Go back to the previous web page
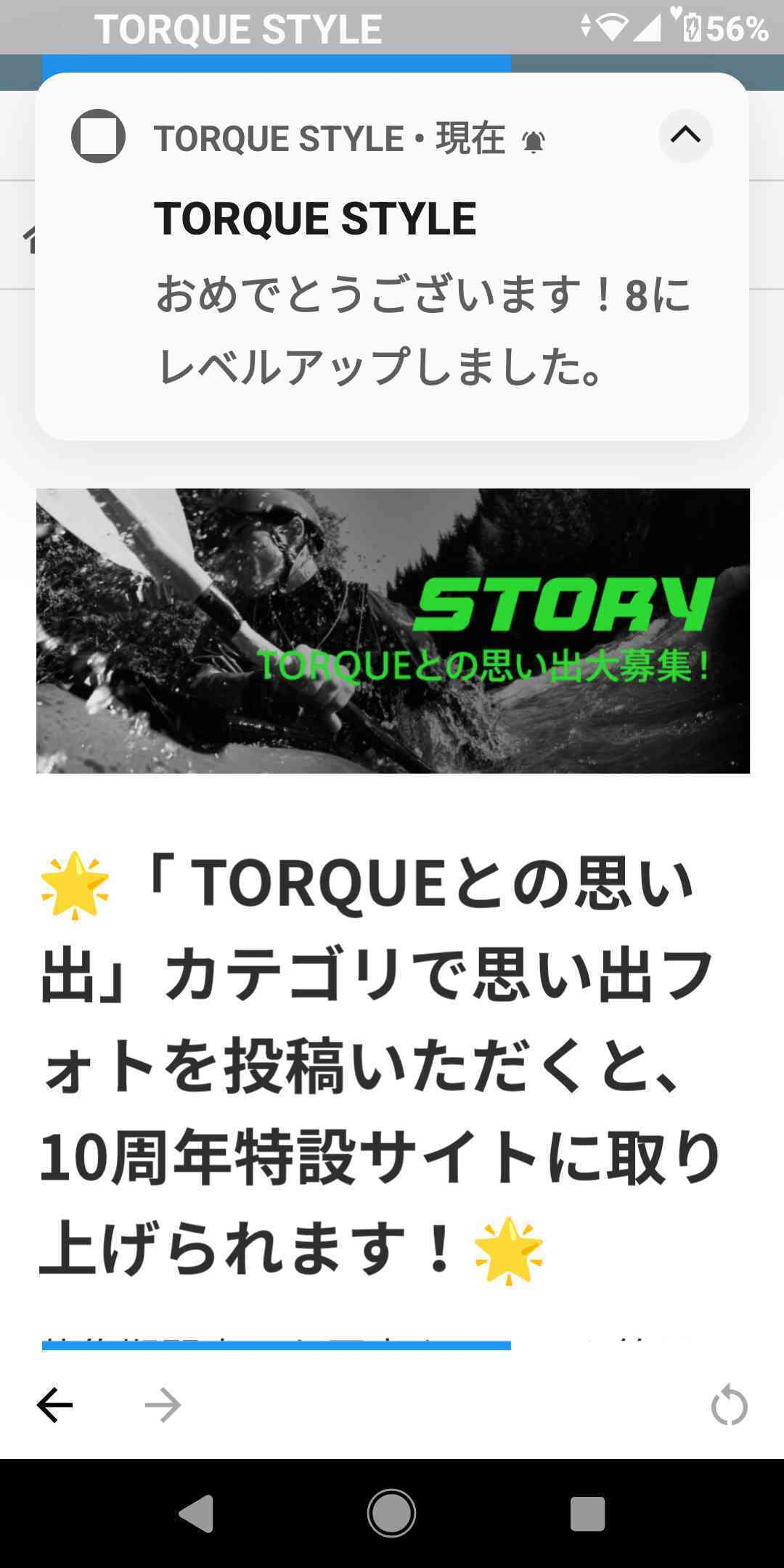The height and width of the screenshot is (1568, 784). [55, 1405]
